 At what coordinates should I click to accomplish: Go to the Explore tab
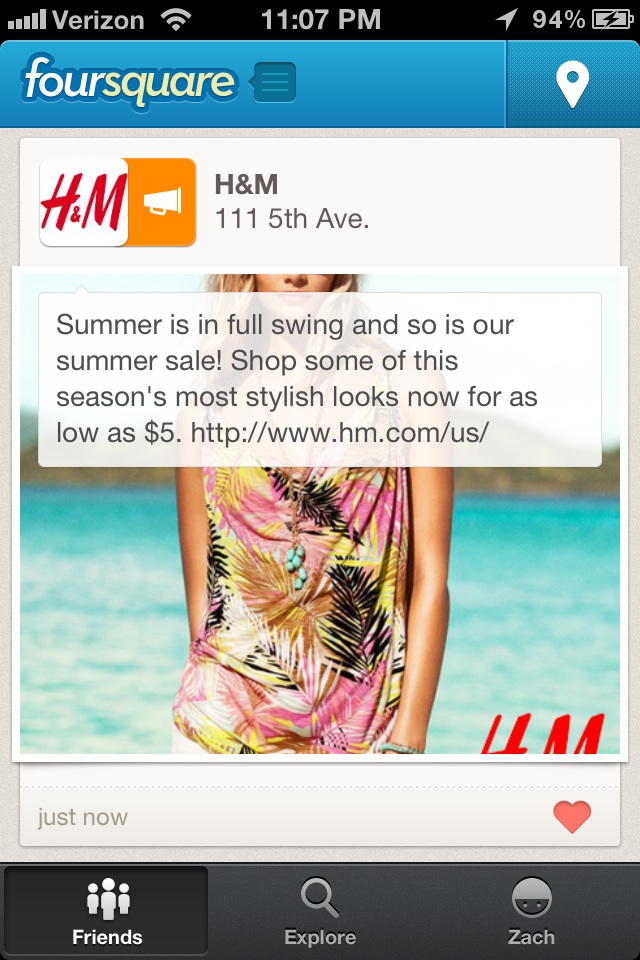320,910
